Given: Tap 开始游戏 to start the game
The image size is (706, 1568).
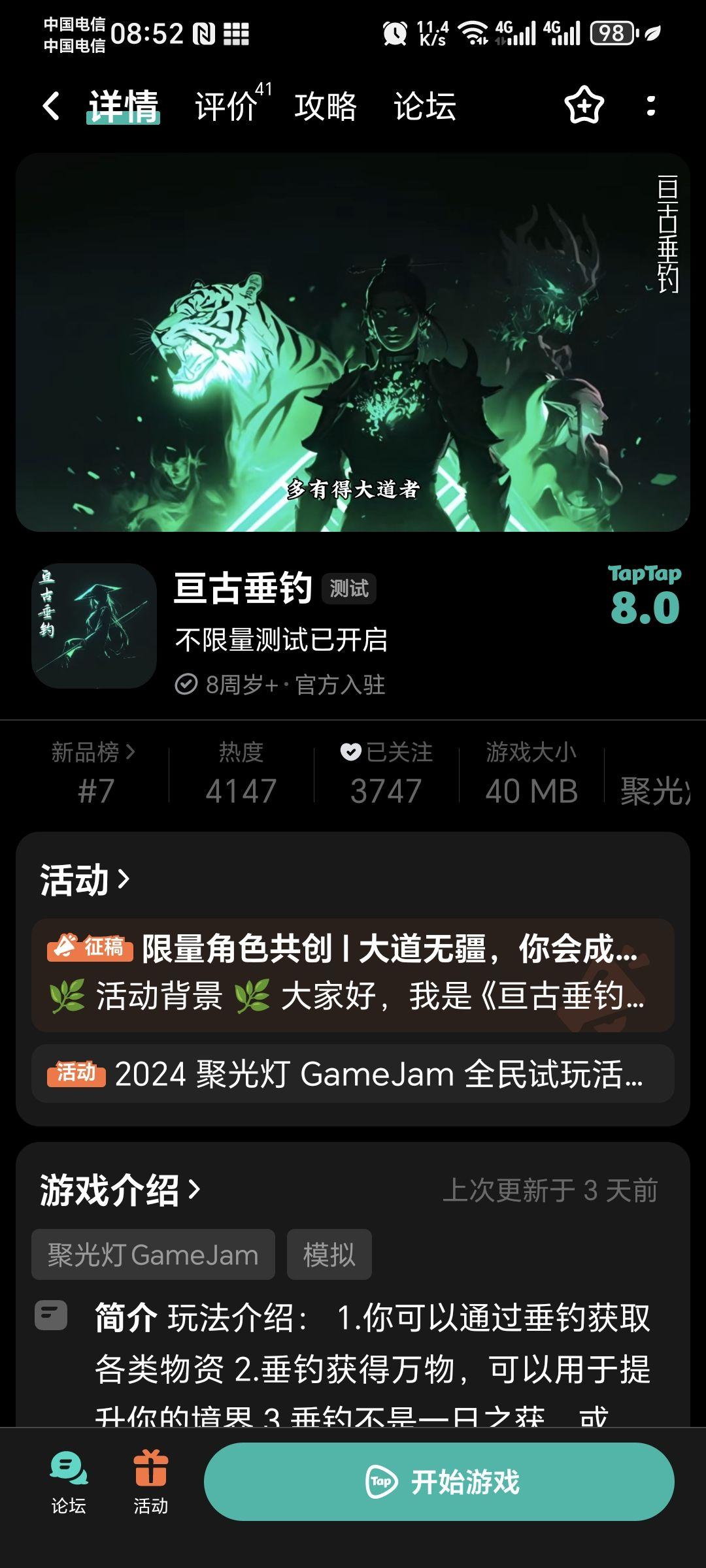Looking at the screenshot, I should click(x=439, y=1482).
